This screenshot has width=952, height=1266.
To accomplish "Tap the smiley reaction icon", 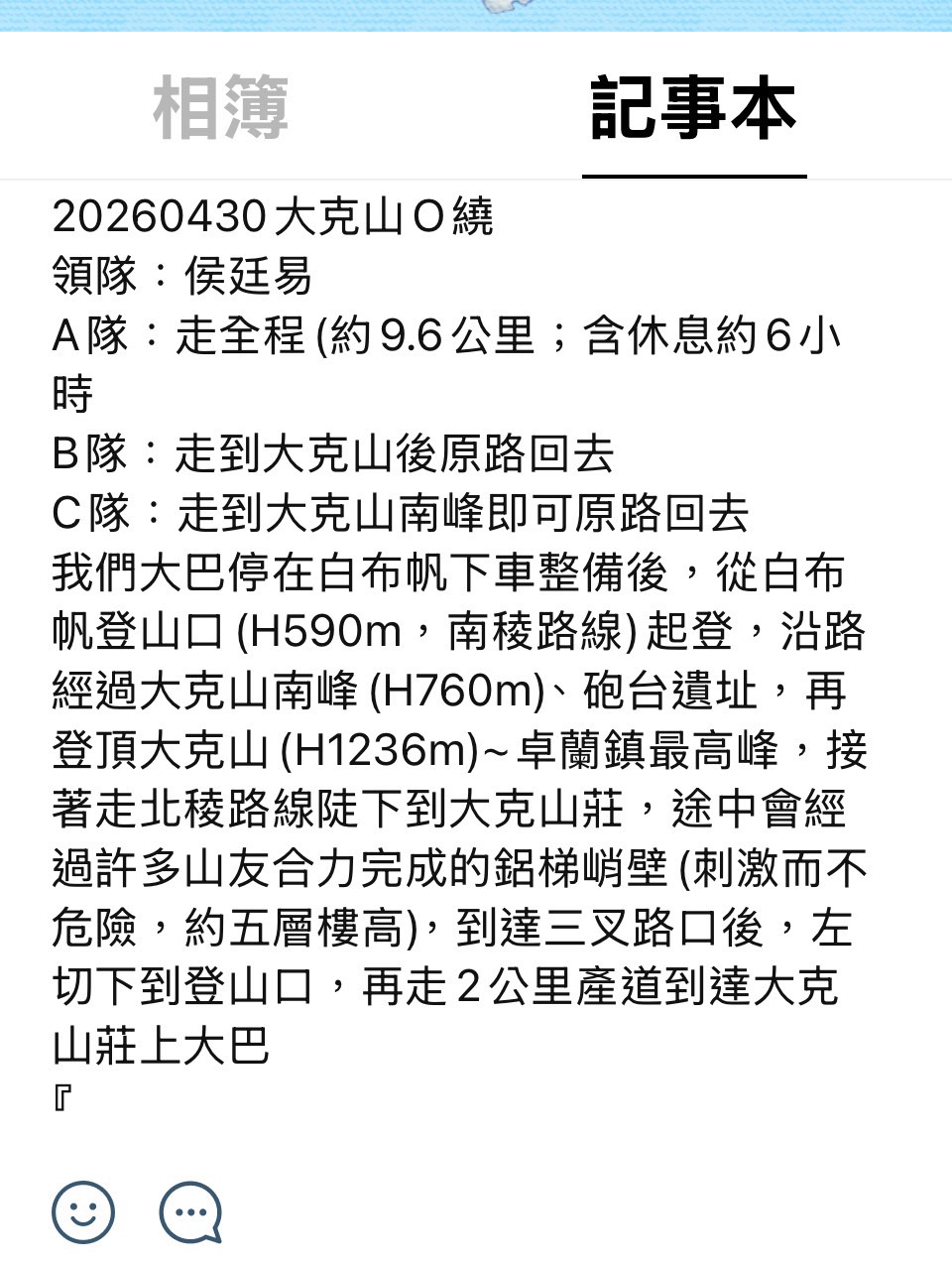I will 83,1211.
